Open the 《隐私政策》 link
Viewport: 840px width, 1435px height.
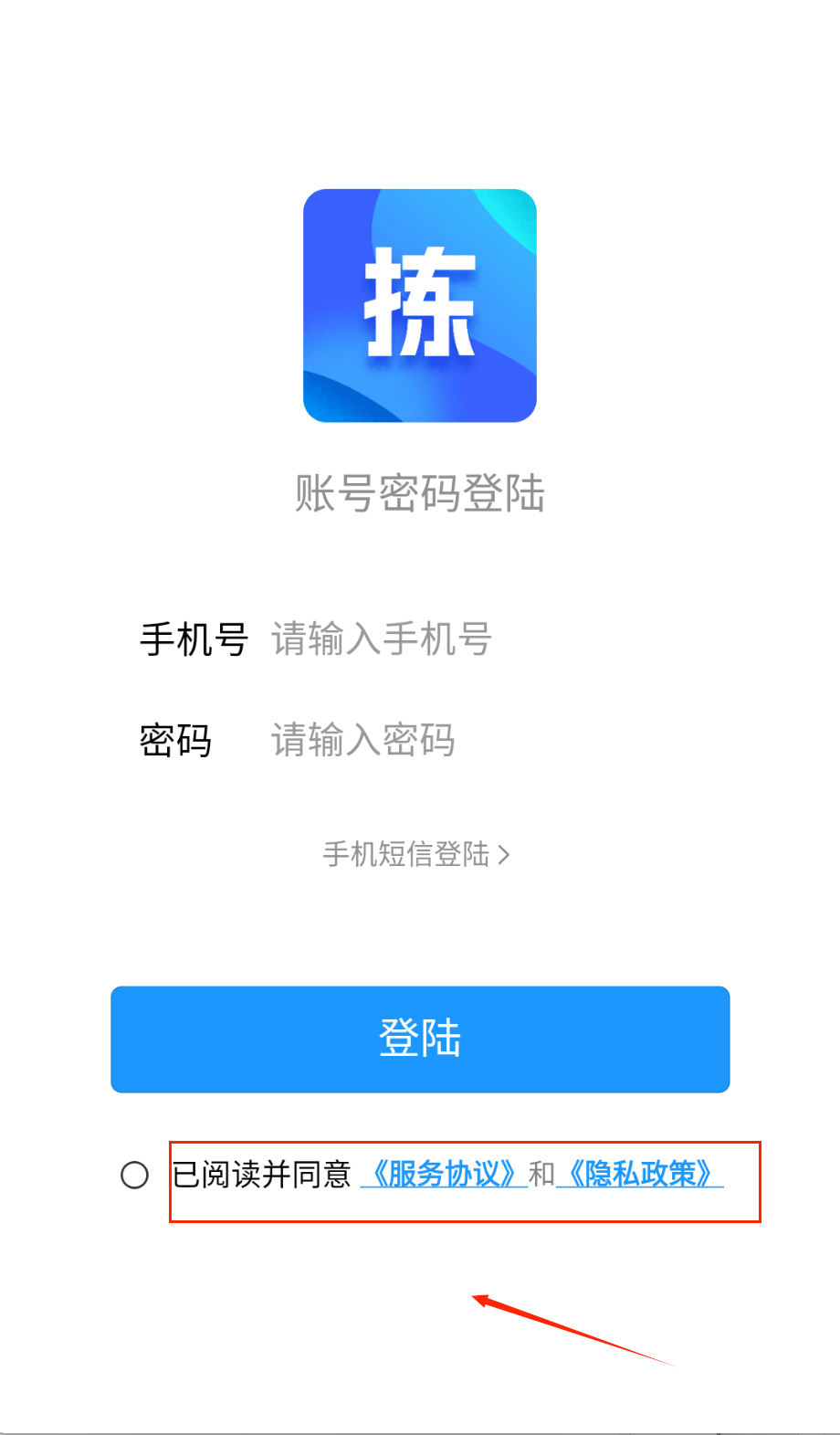[x=639, y=1174]
